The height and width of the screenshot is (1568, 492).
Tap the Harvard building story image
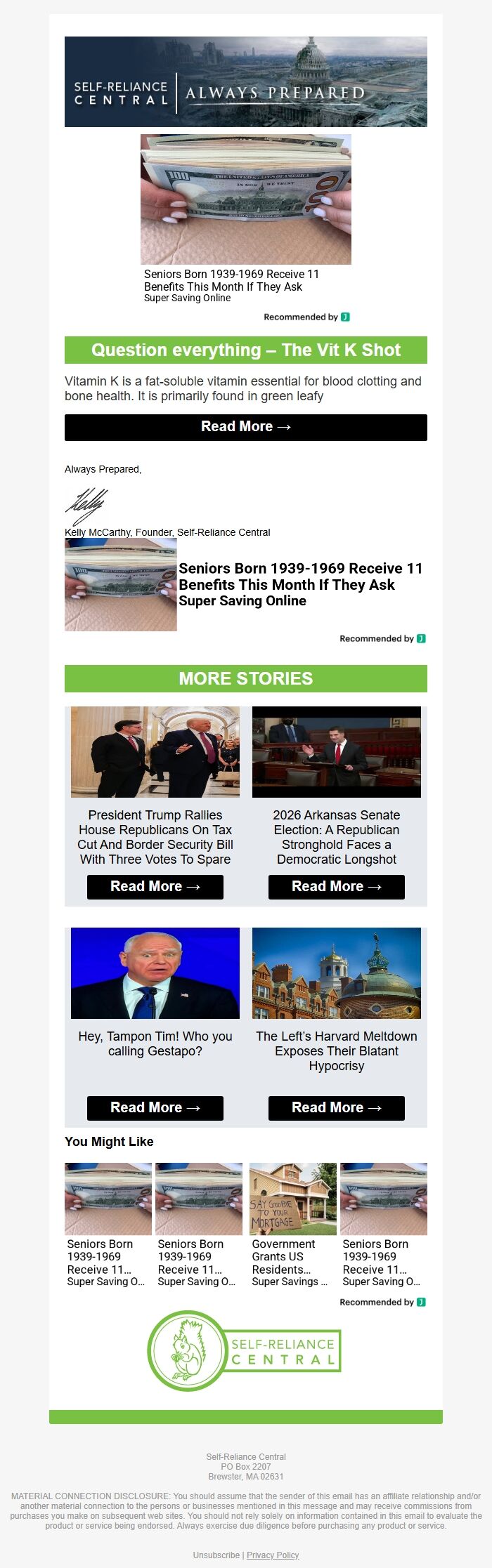336,973
